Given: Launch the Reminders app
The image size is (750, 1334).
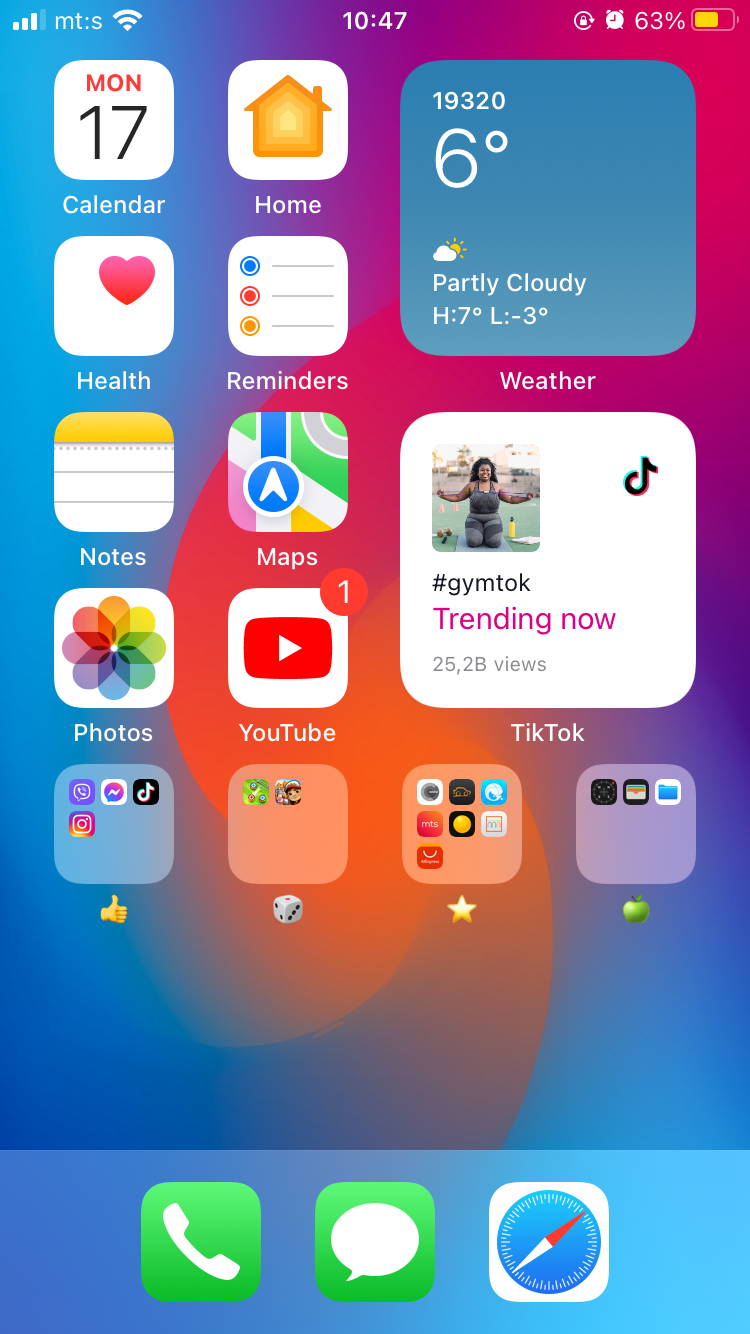Looking at the screenshot, I should 288,296.
